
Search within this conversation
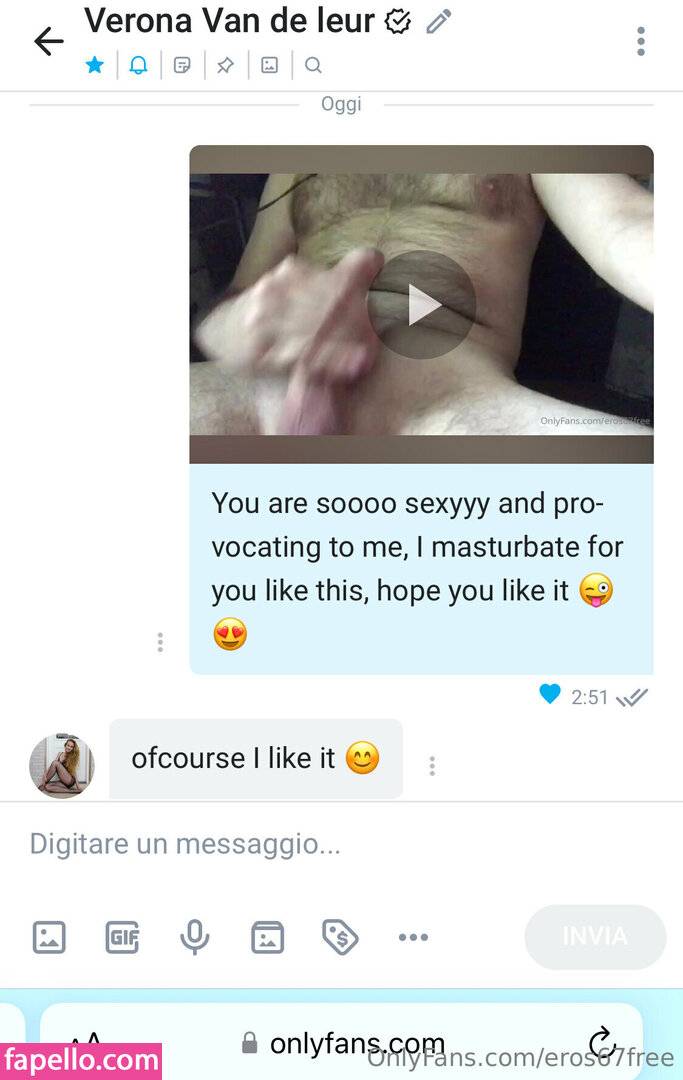[x=313, y=65]
